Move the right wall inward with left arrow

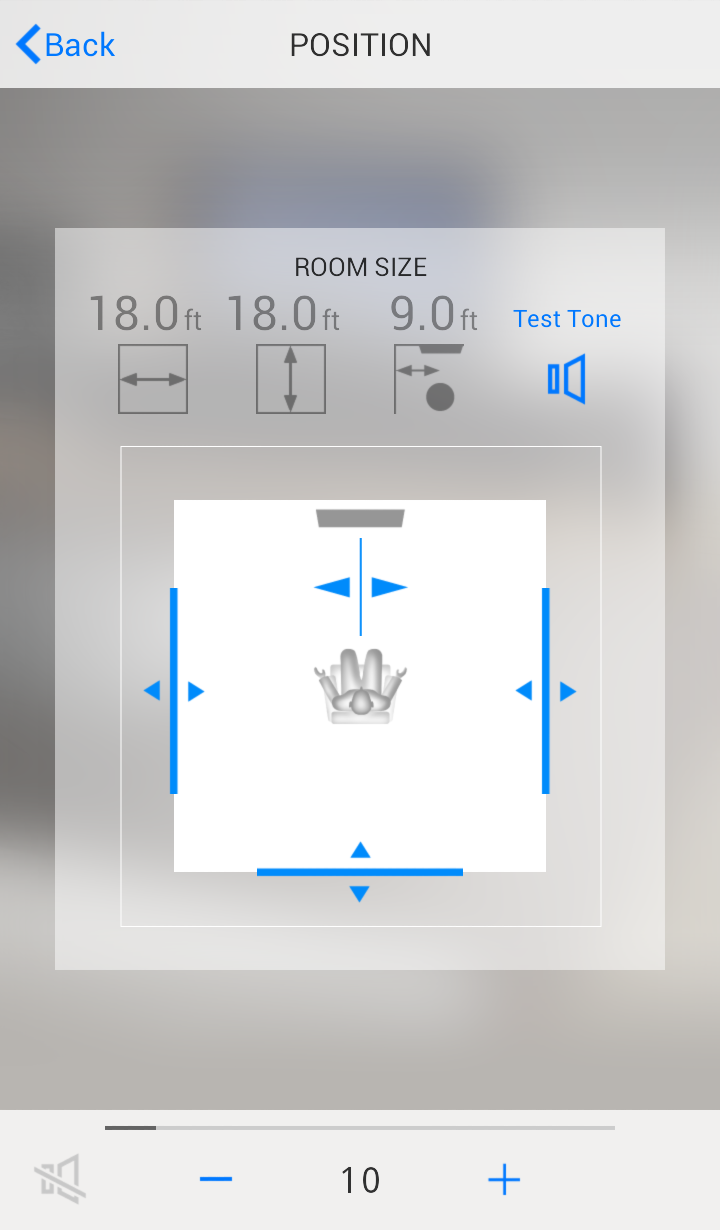(x=523, y=691)
